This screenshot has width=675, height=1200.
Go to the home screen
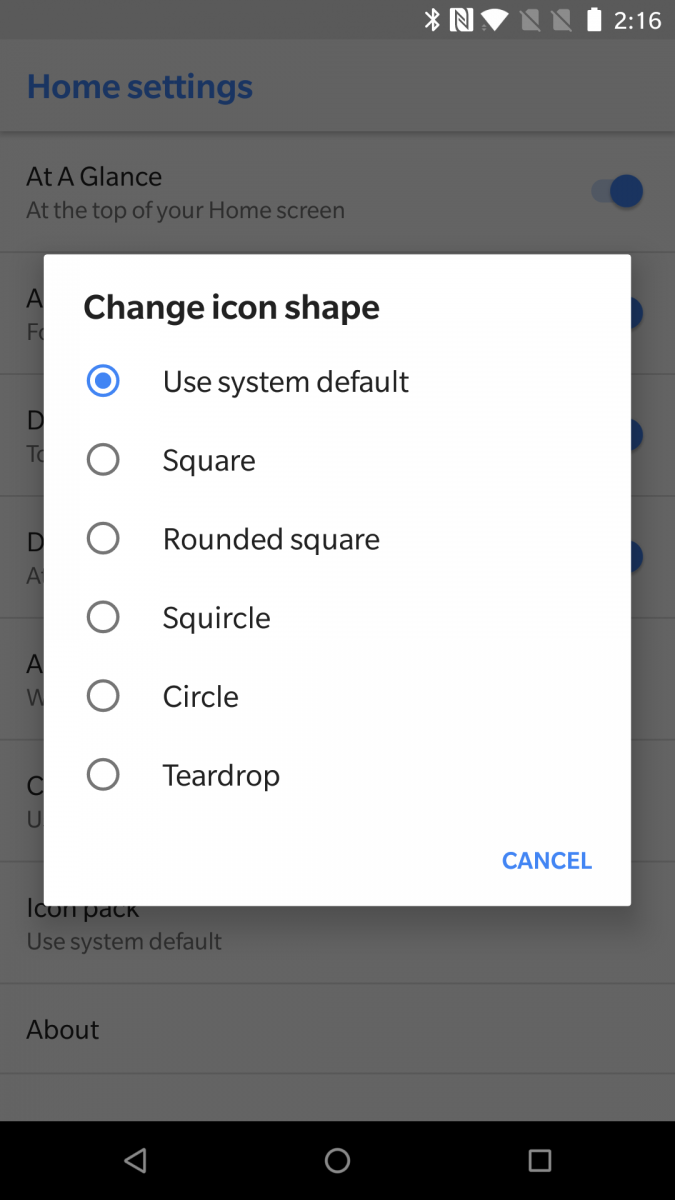tap(337, 1160)
